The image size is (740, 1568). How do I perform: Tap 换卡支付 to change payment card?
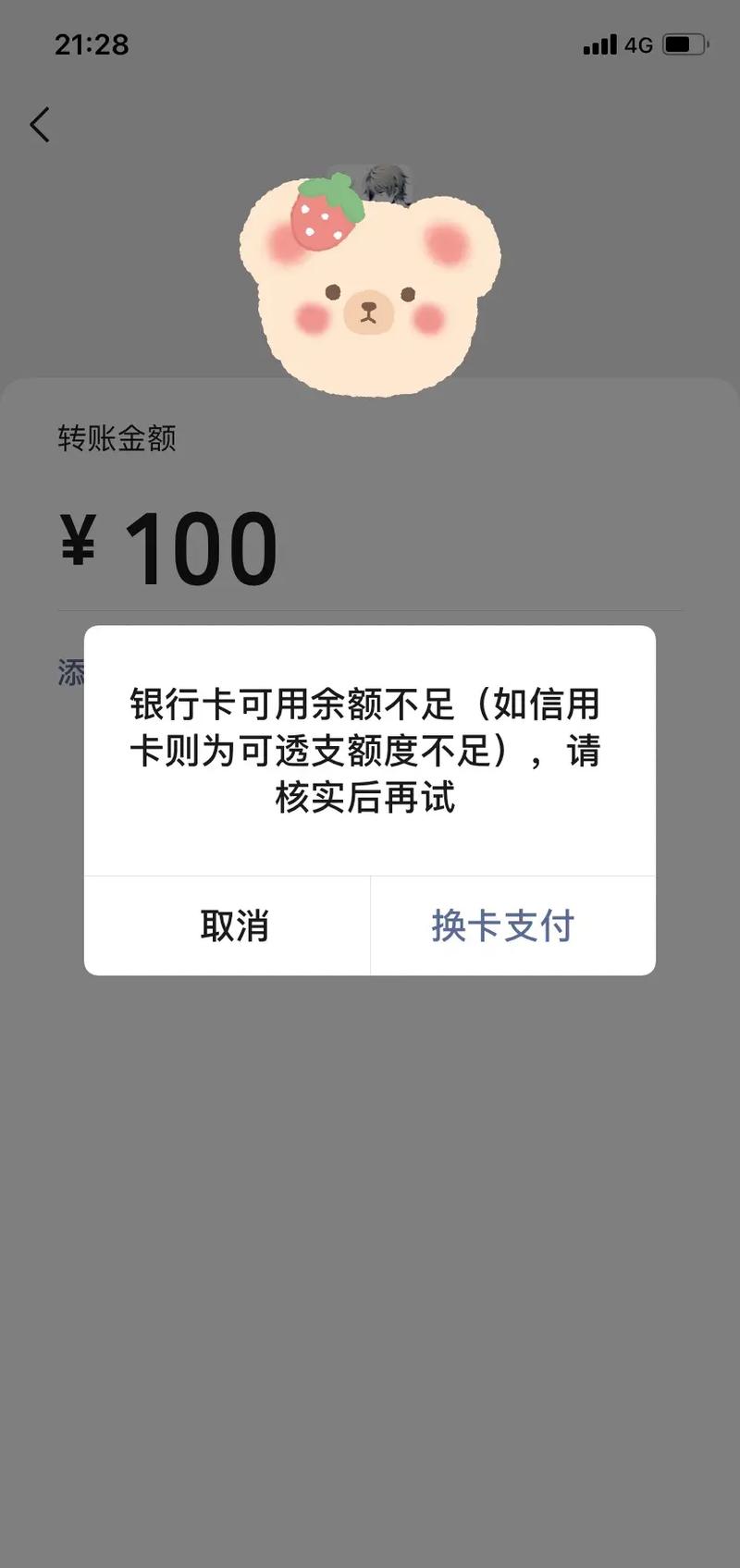click(x=502, y=925)
